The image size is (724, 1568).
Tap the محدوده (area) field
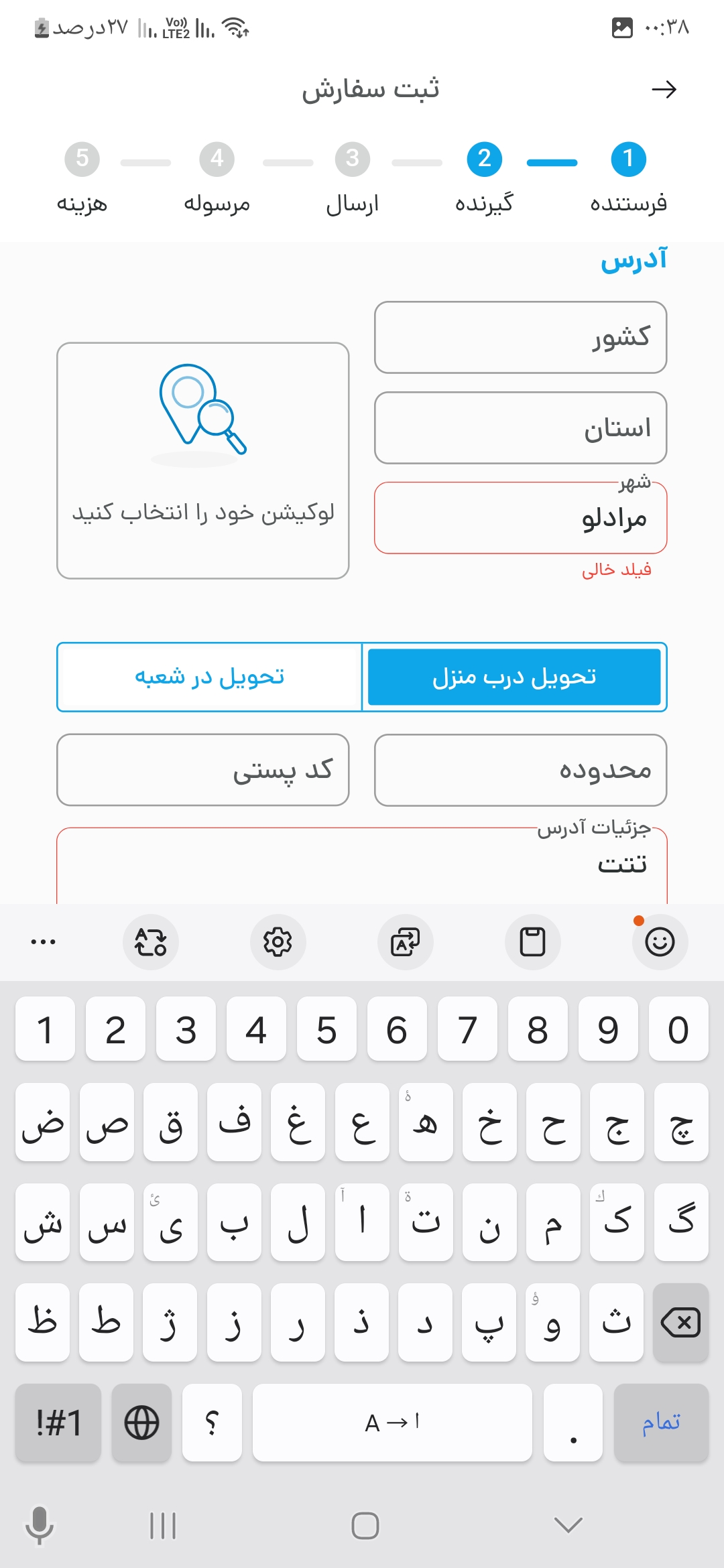[x=520, y=770]
